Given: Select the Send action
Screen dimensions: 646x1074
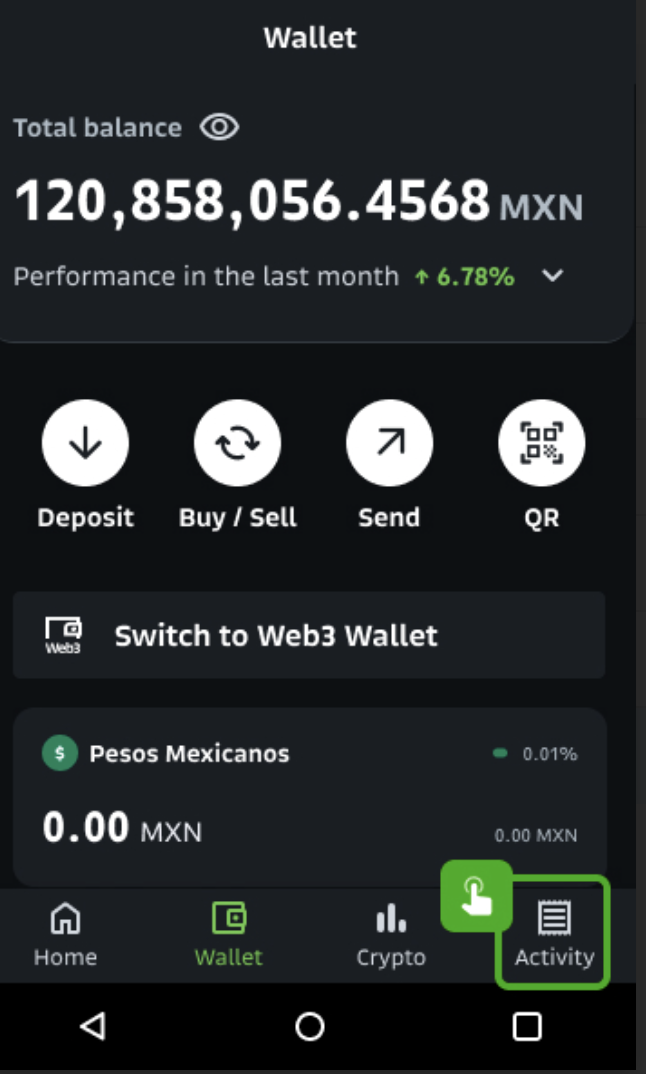Looking at the screenshot, I should coord(389,442).
